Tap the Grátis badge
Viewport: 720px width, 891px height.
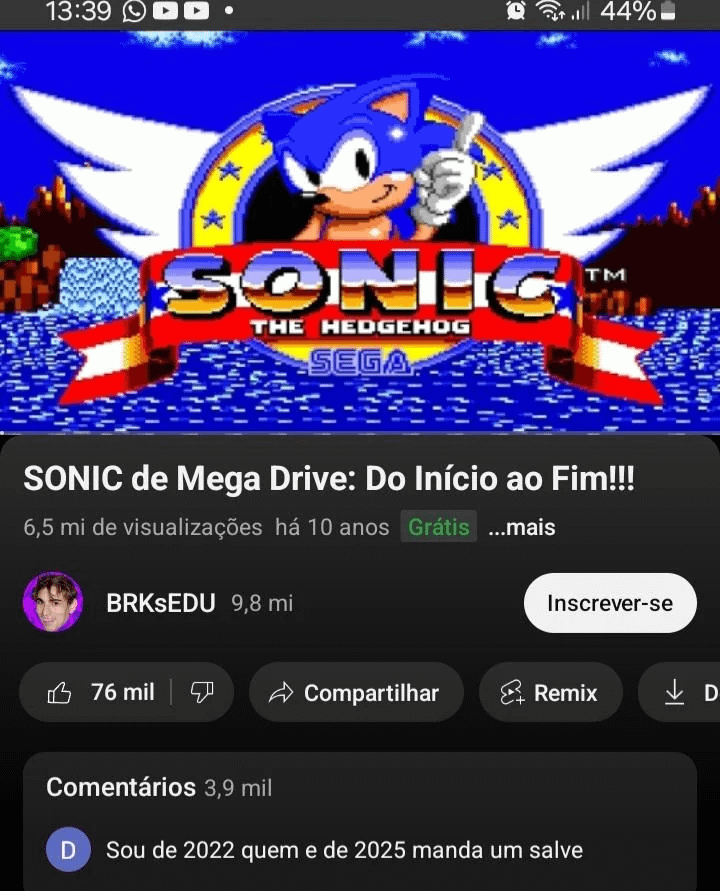(439, 527)
